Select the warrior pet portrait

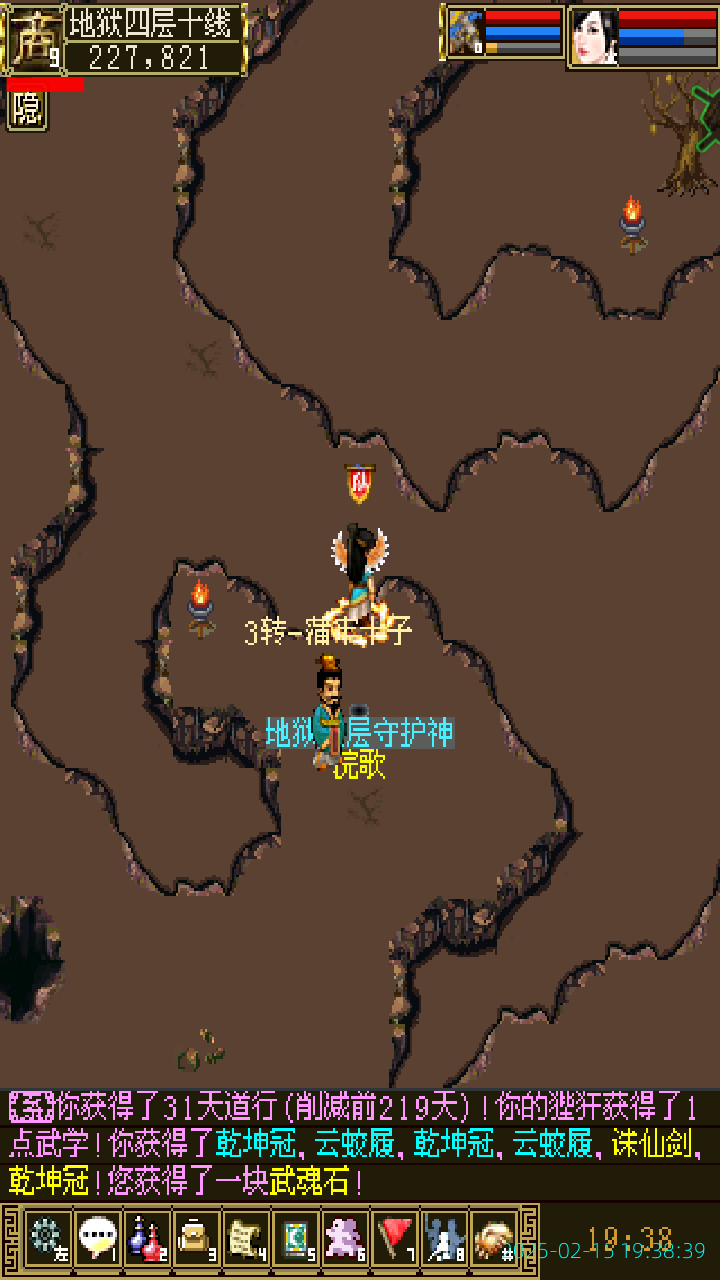click(466, 33)
